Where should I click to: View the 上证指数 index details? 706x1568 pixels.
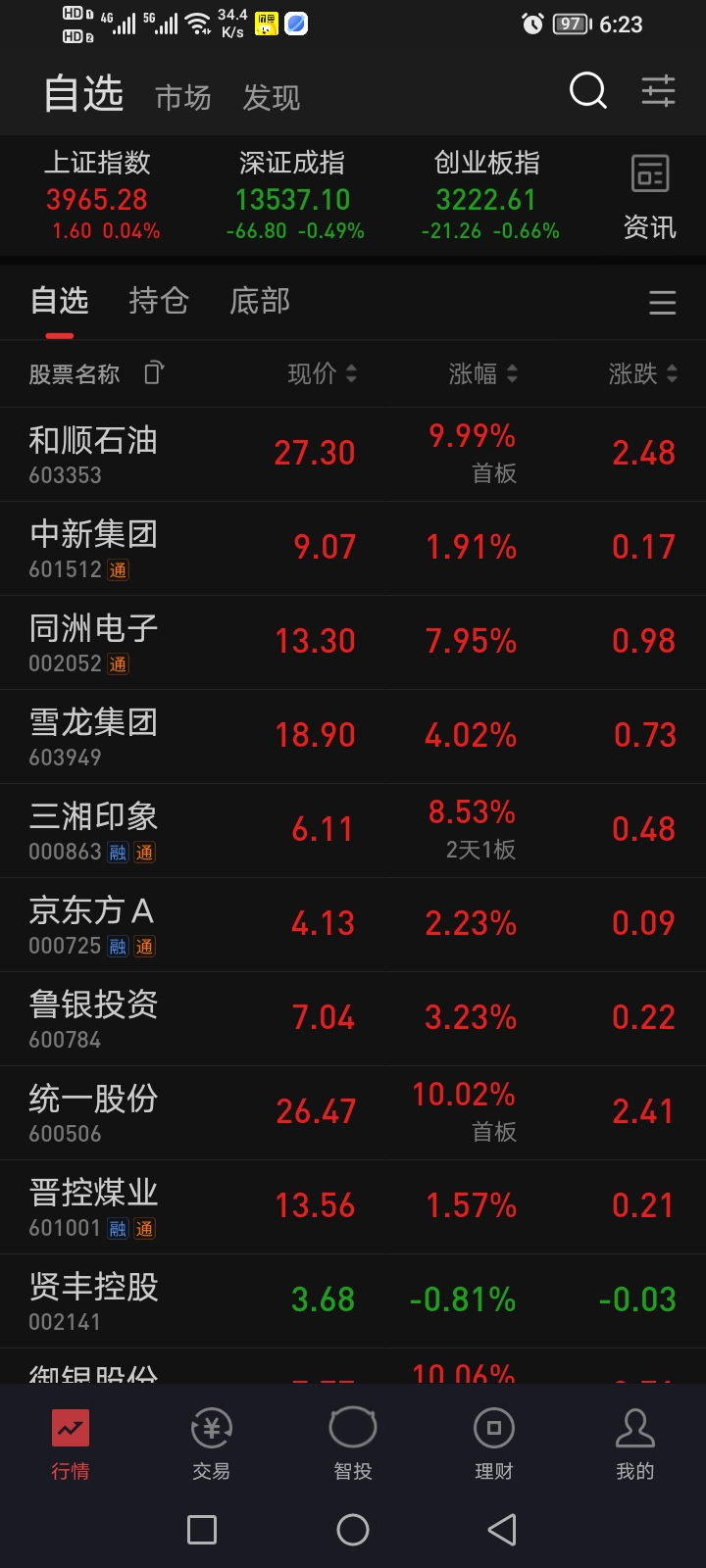[x=98, y=196]
